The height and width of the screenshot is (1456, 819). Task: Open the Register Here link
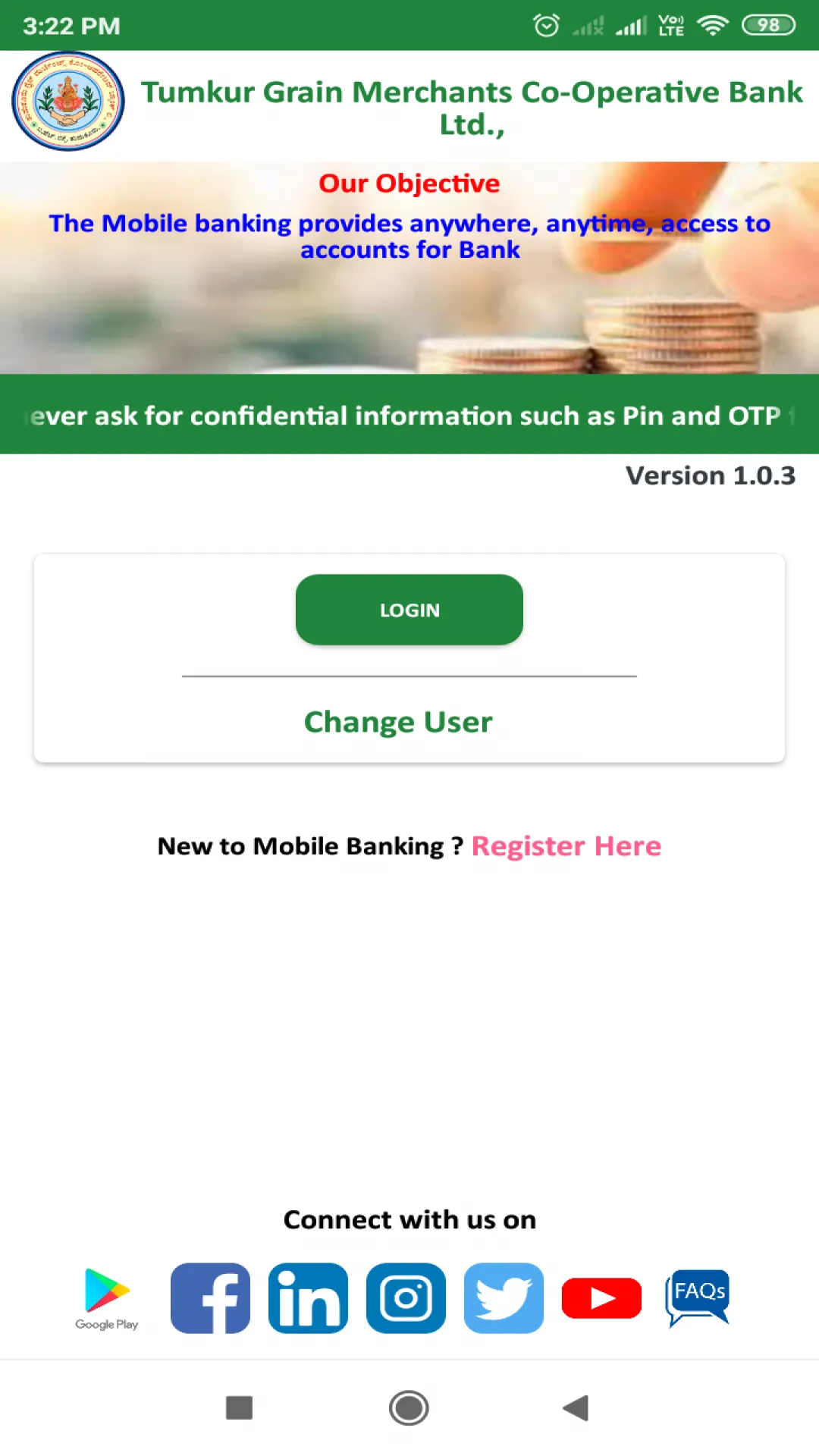(566, 846)
